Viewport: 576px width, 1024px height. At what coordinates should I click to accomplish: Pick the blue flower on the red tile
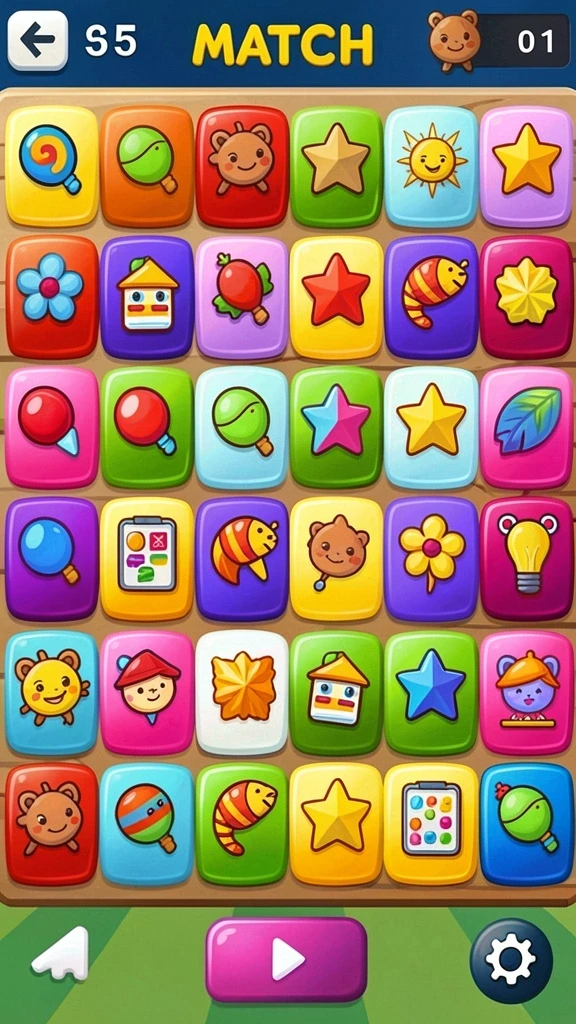tap(52, 296)
